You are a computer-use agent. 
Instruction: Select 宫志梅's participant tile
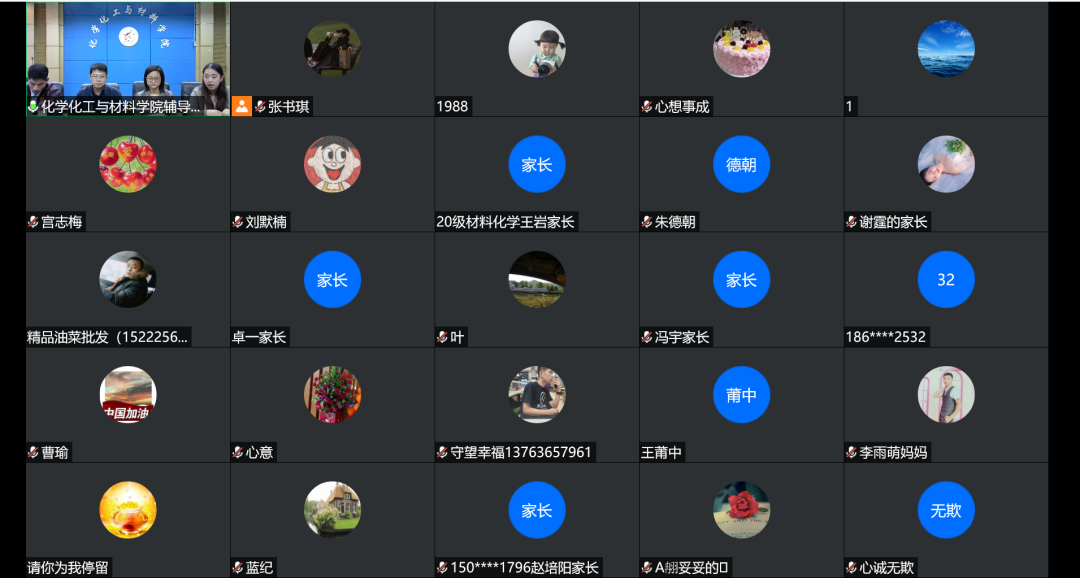point(128,175)
